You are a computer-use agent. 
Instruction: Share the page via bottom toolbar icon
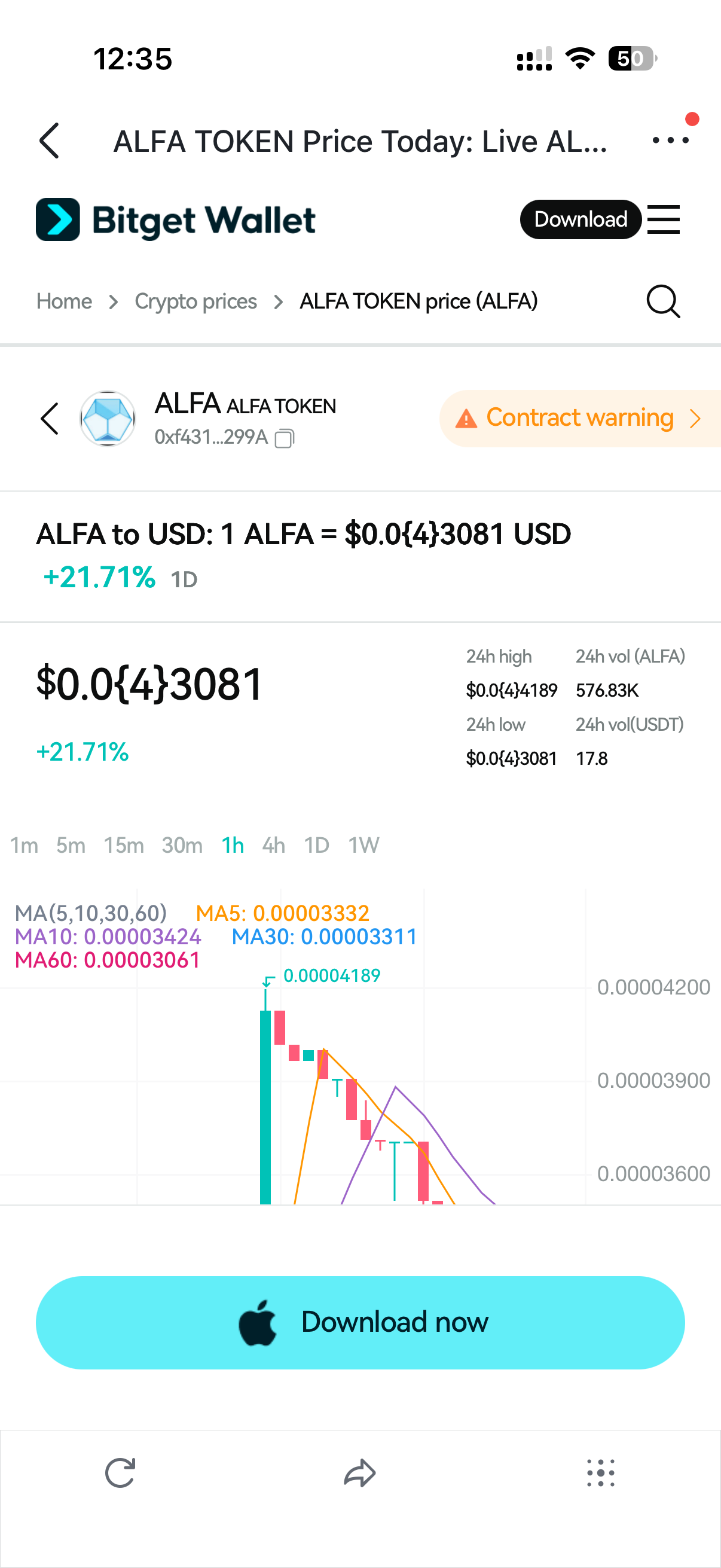click(360, 1473)
